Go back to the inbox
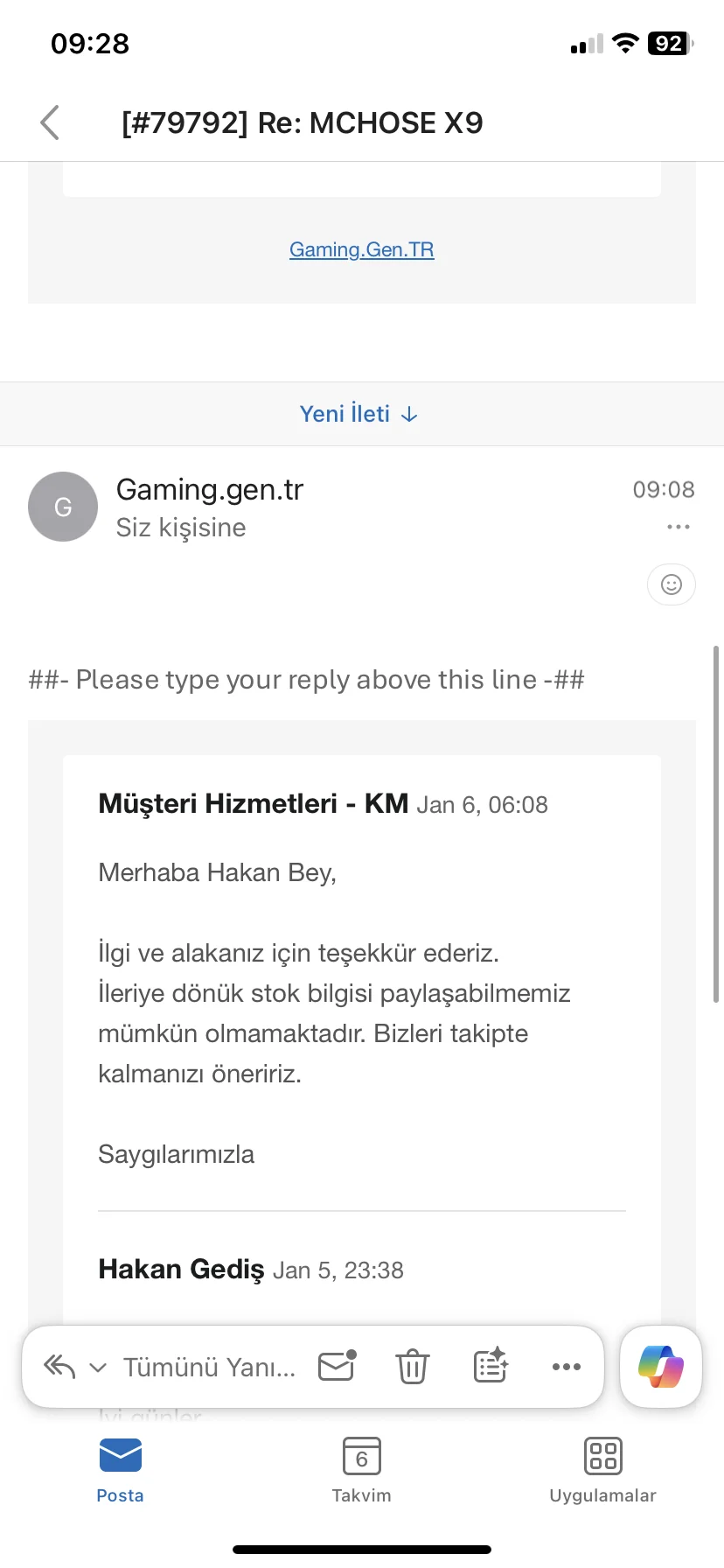Screen dimensions: 724x1568 (x=51, y=122)
